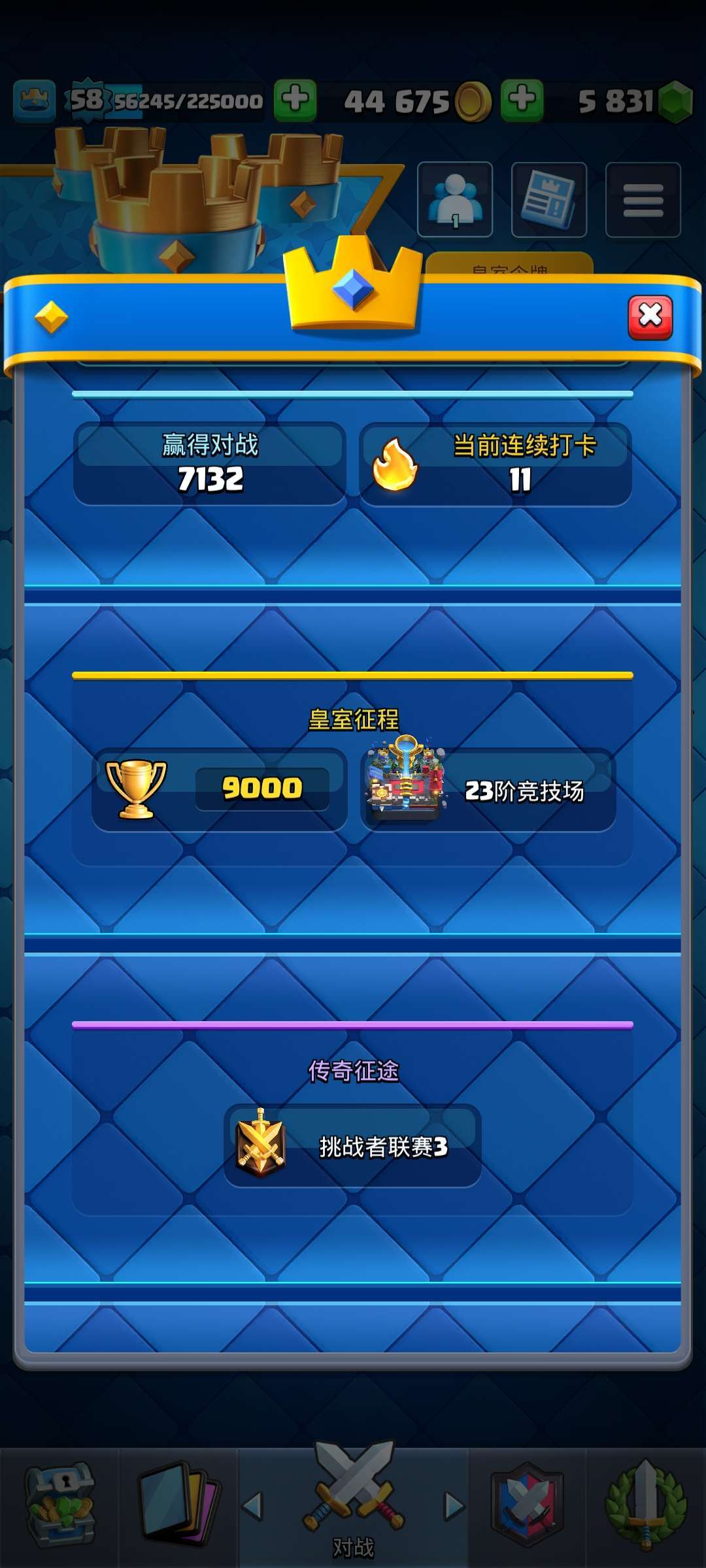This screenshot has height=1568, width=706.
Task: View the 23阶竞技场 arena
Action: tap(488, 789)
